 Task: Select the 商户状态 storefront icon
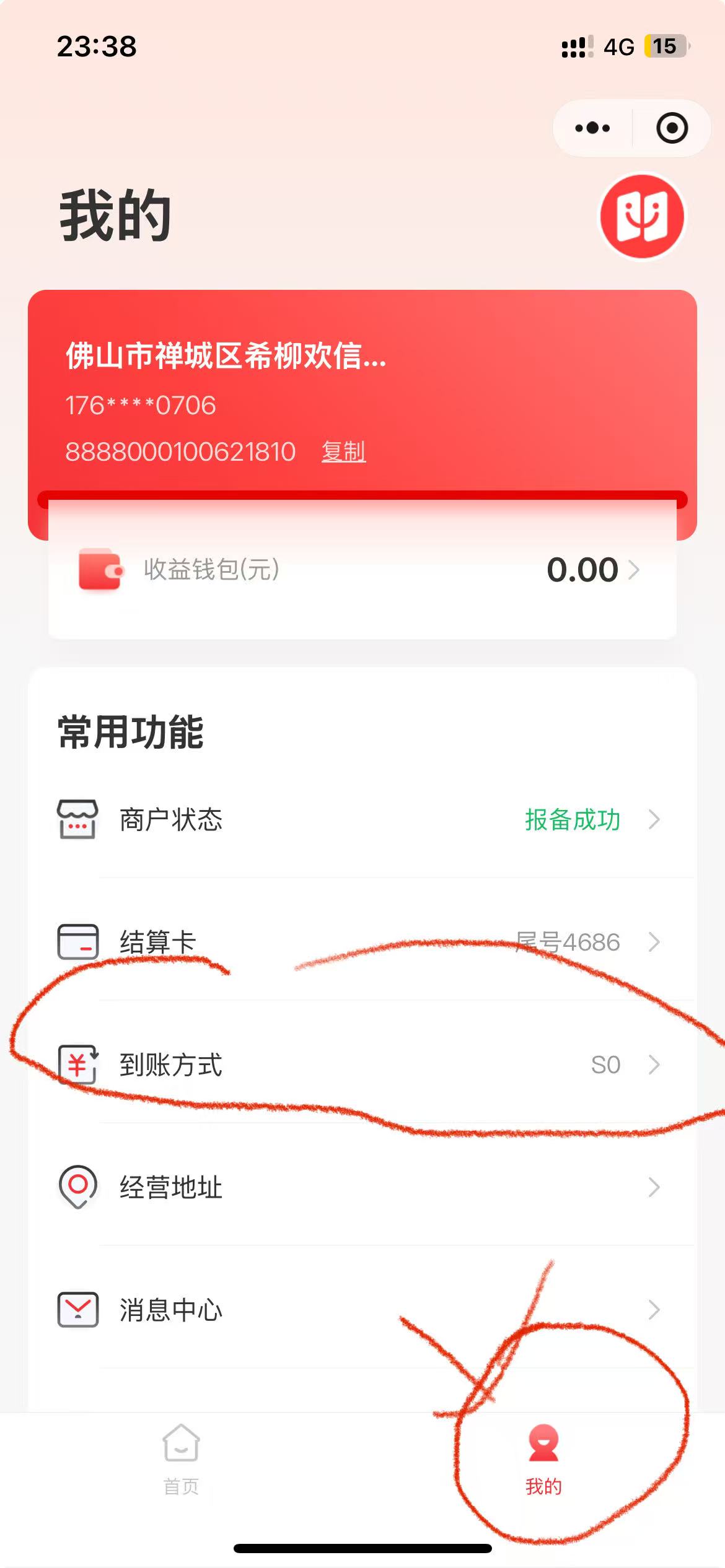pyautogui.click(x=77, y=819)
